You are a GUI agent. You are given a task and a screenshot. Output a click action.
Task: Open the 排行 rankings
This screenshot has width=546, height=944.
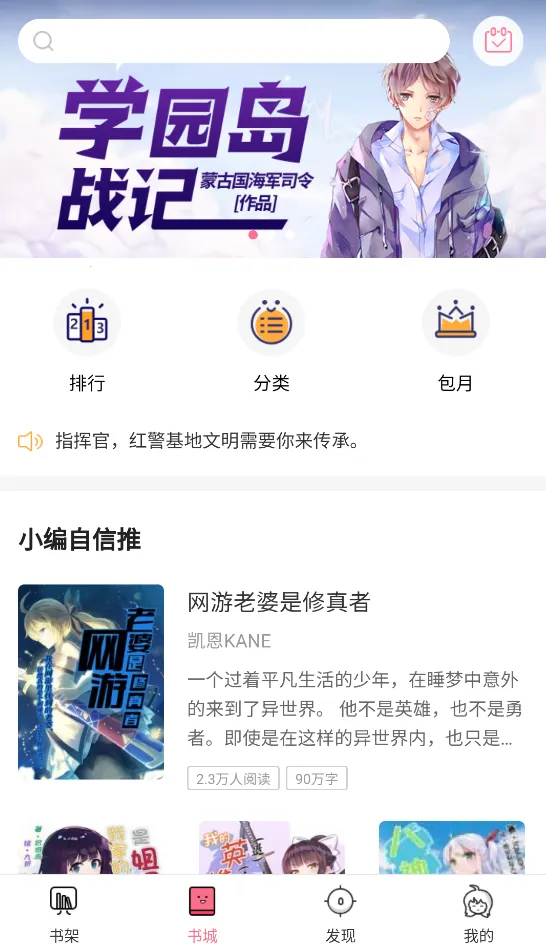[87, 341]
